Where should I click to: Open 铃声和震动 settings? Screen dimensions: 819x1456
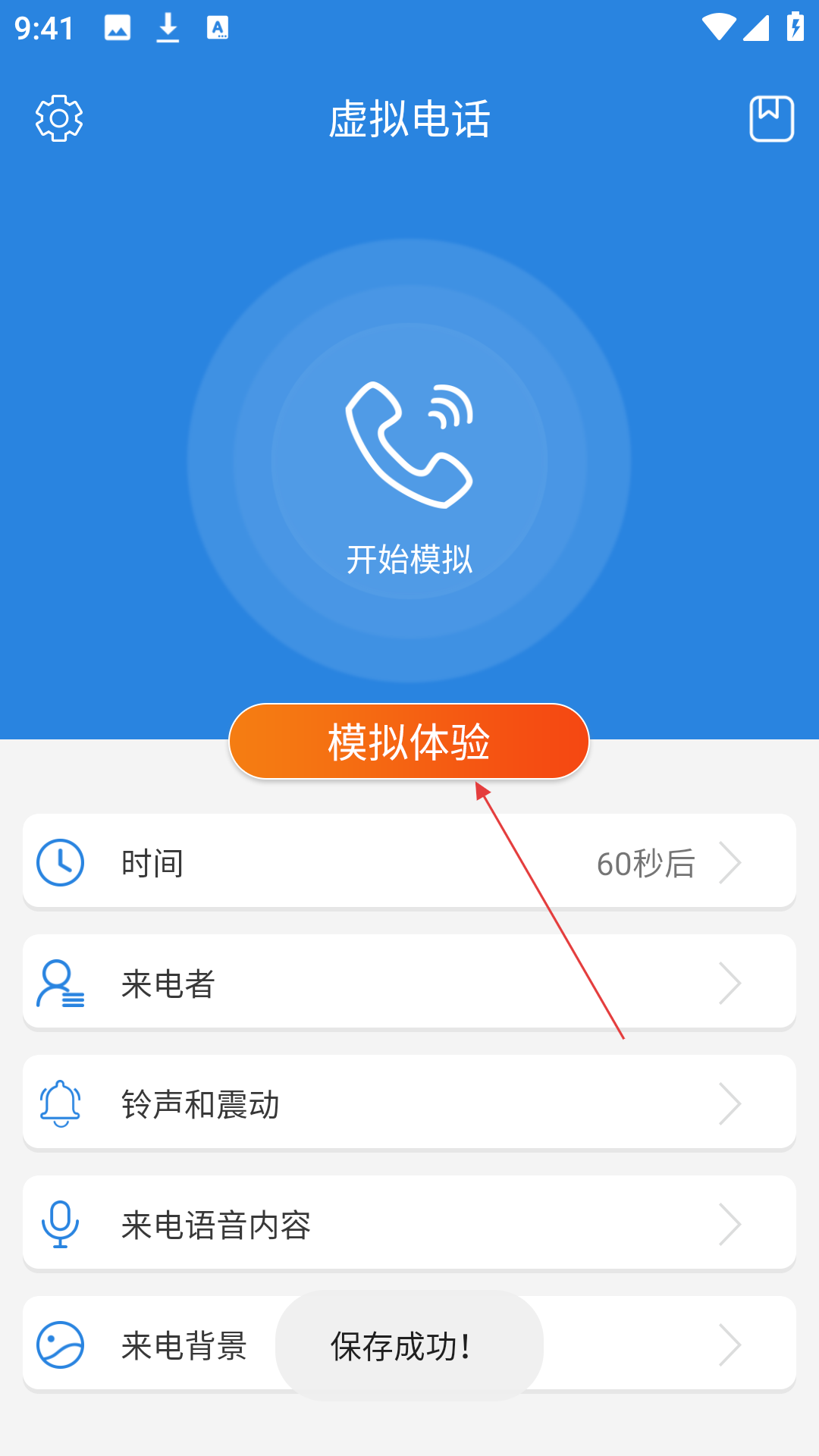(409, 1103)
